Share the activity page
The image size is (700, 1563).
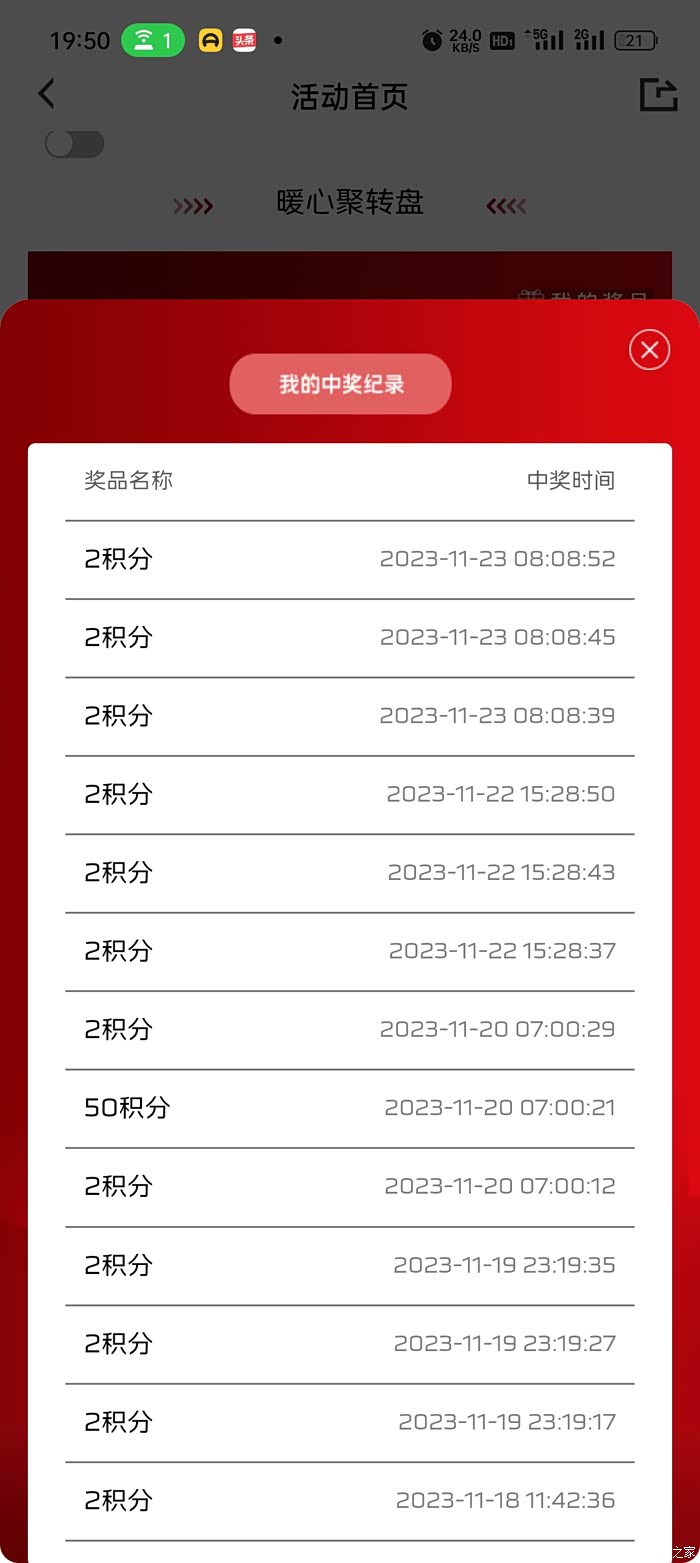(x=658, y=95)
